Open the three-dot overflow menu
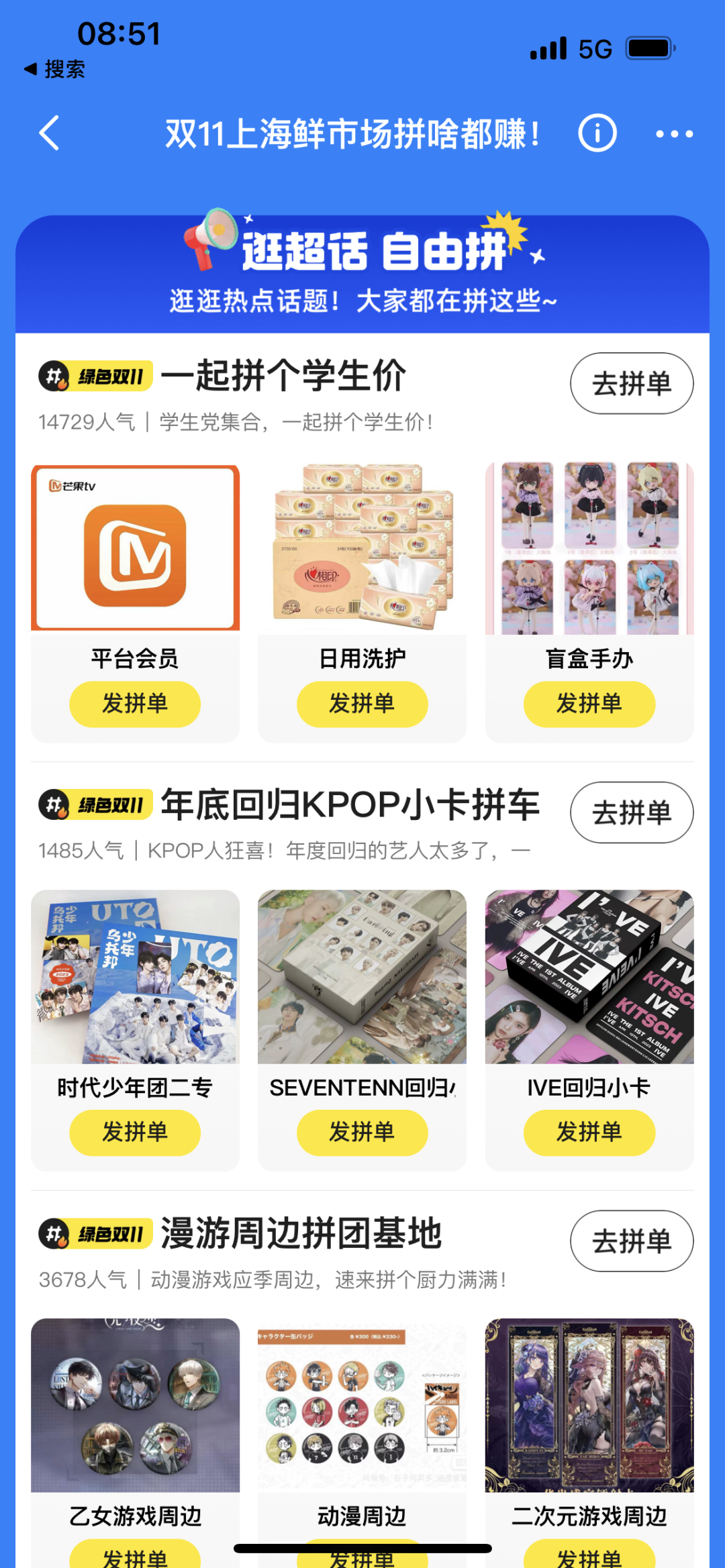Screen dimensions: 725x1568 674,134
